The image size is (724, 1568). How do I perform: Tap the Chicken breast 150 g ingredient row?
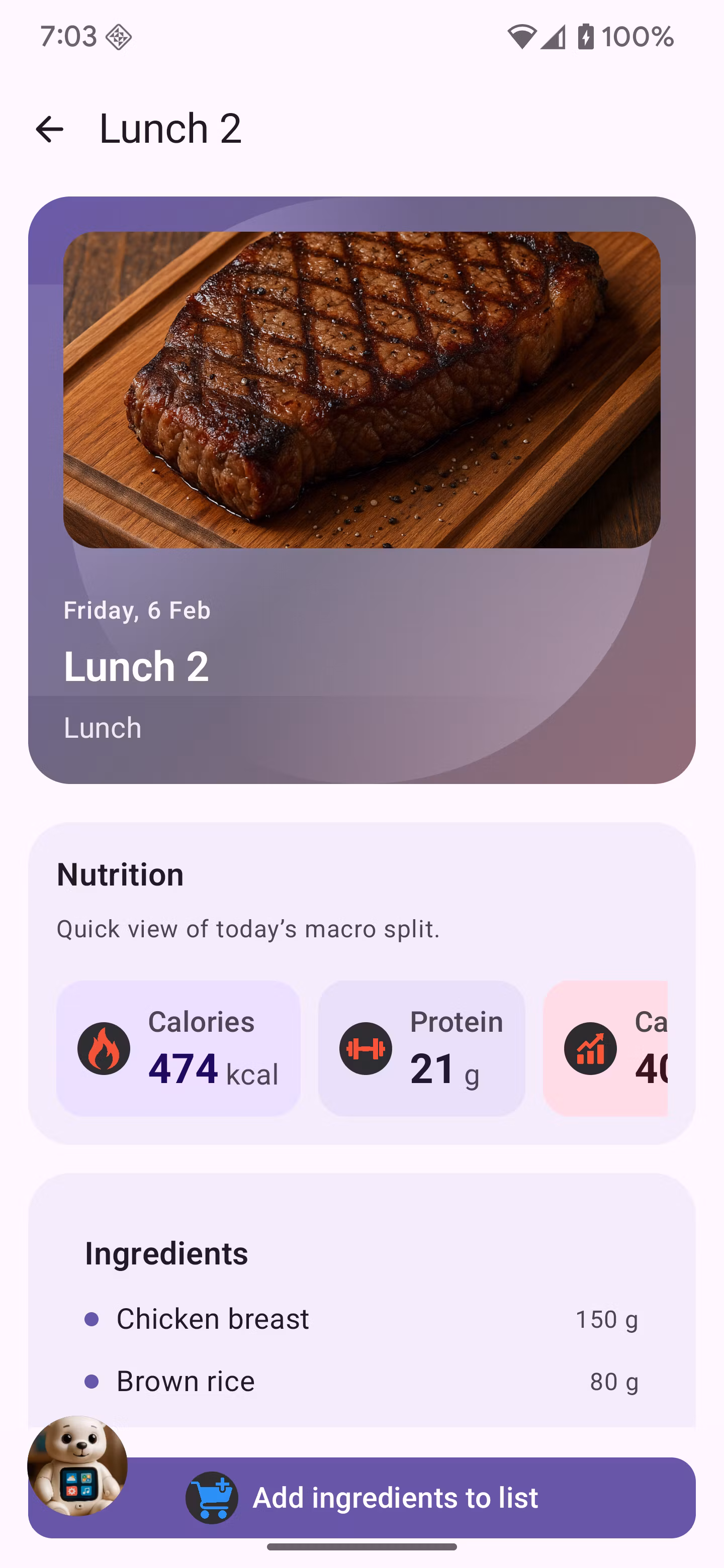point(361,1319)
